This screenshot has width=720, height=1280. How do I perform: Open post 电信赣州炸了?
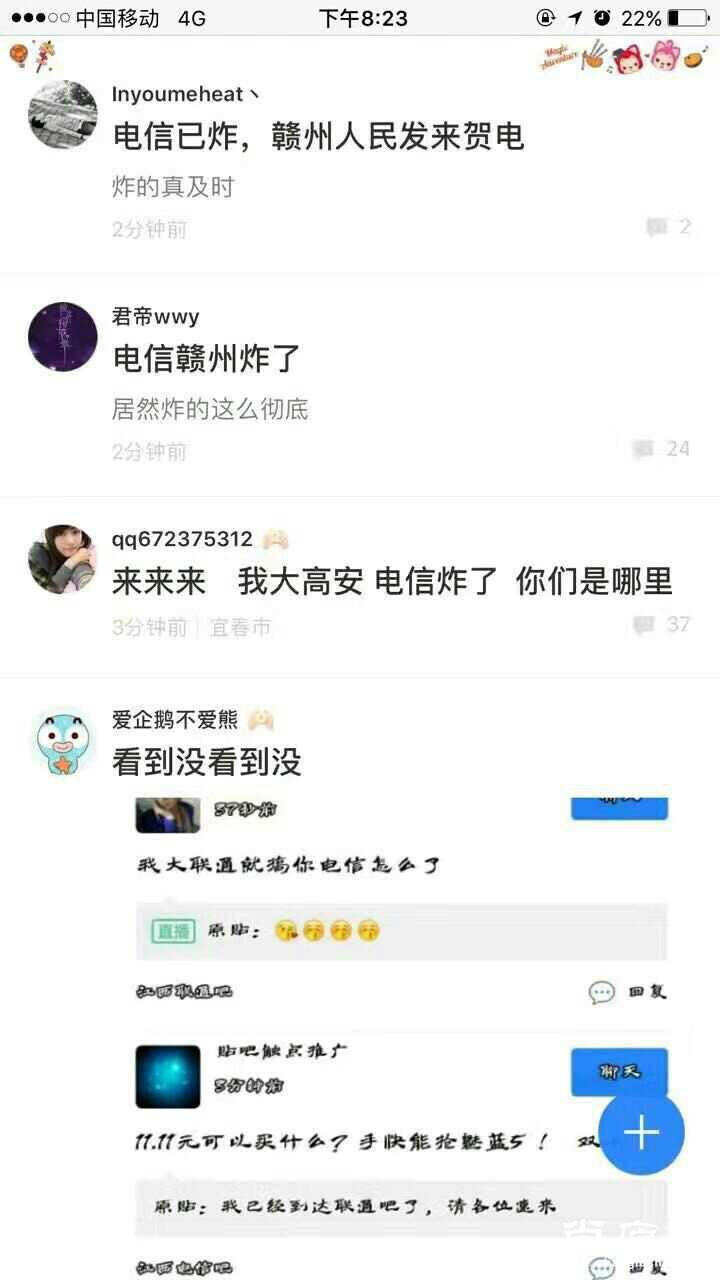tap(206, 359)
